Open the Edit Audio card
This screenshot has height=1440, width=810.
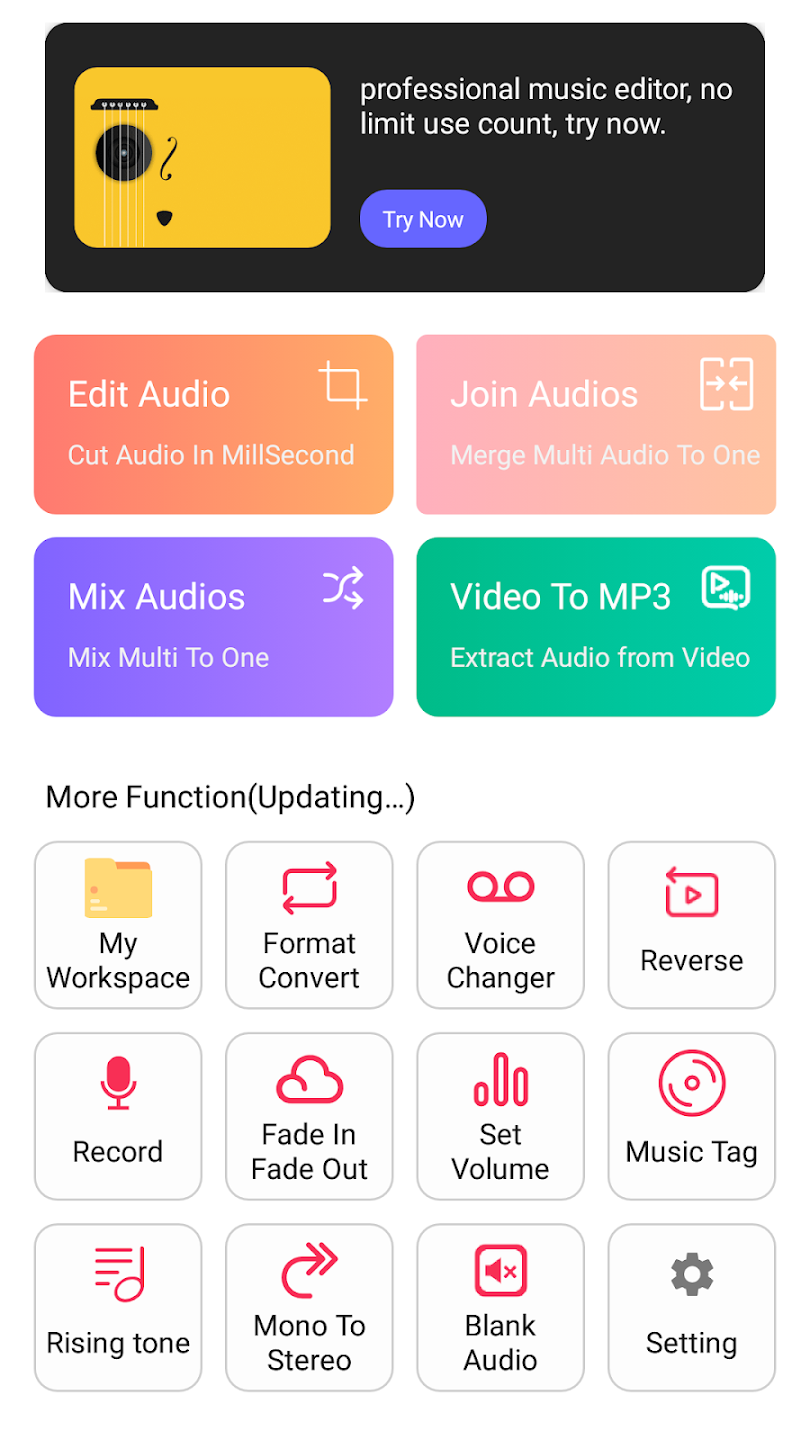pyautogui.click(x=213, y=424)
